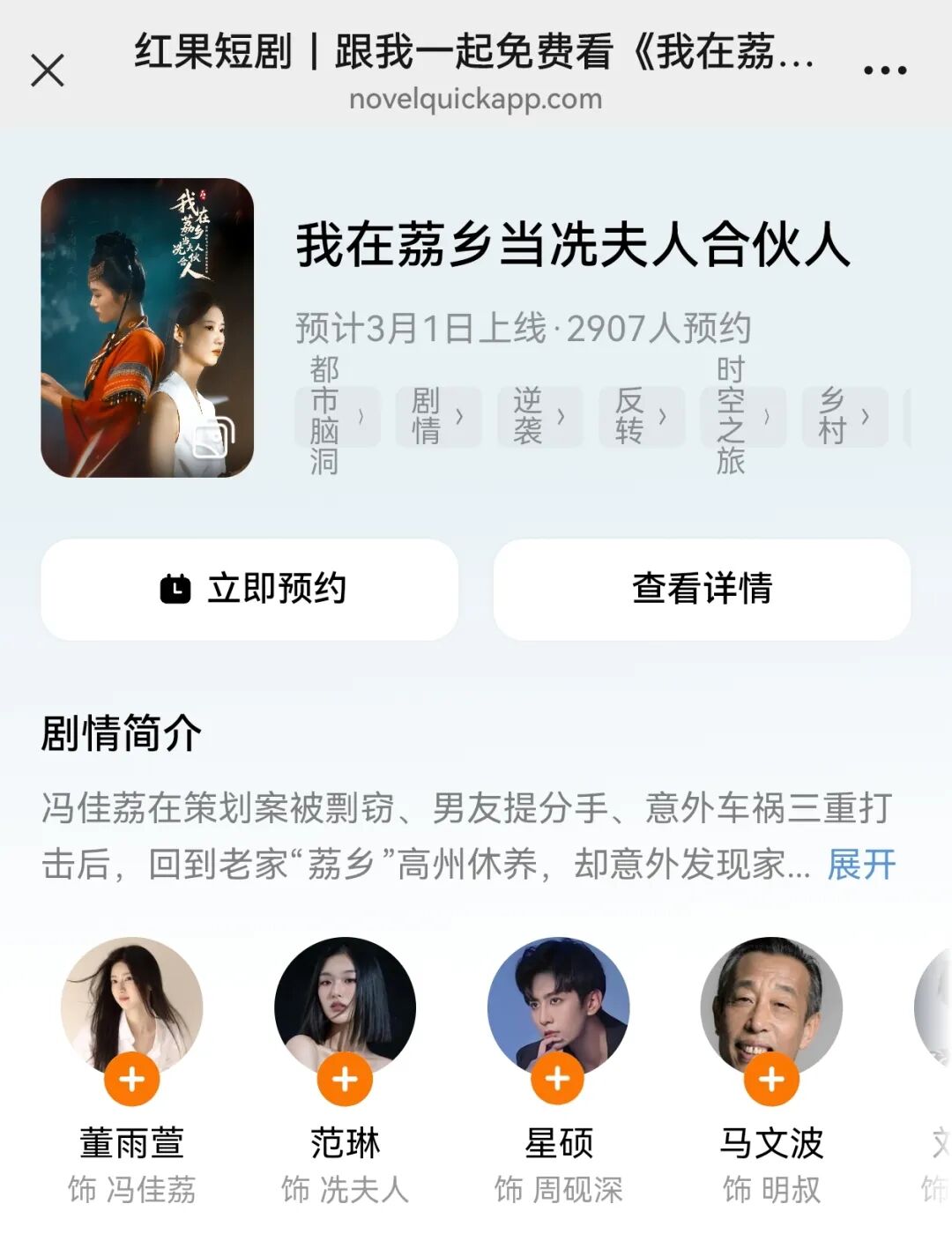Screen dimensions: 952x1241
Task: Tap the 逆袭 tag chip
Action: (x=539, y=416)
